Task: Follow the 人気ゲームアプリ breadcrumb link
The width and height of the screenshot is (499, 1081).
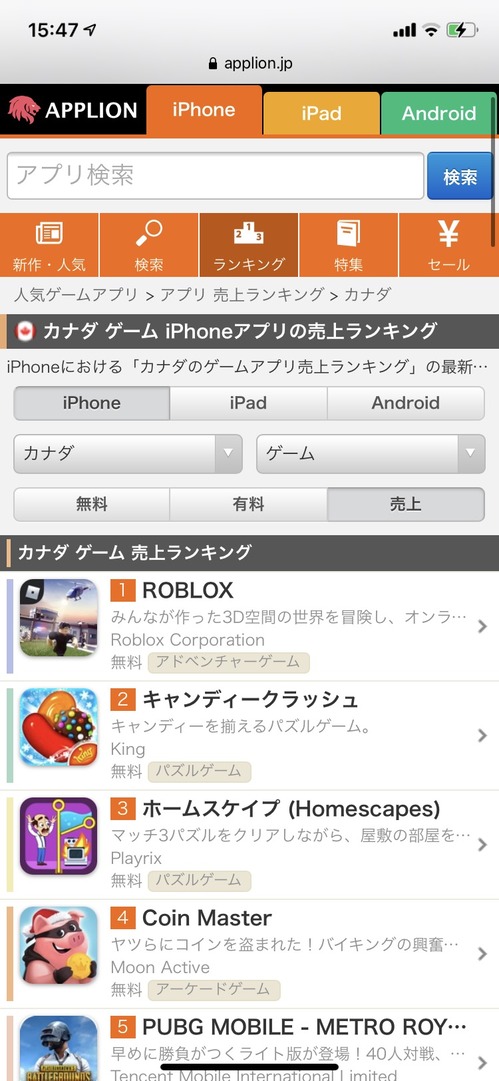Action: coord(76,294)
